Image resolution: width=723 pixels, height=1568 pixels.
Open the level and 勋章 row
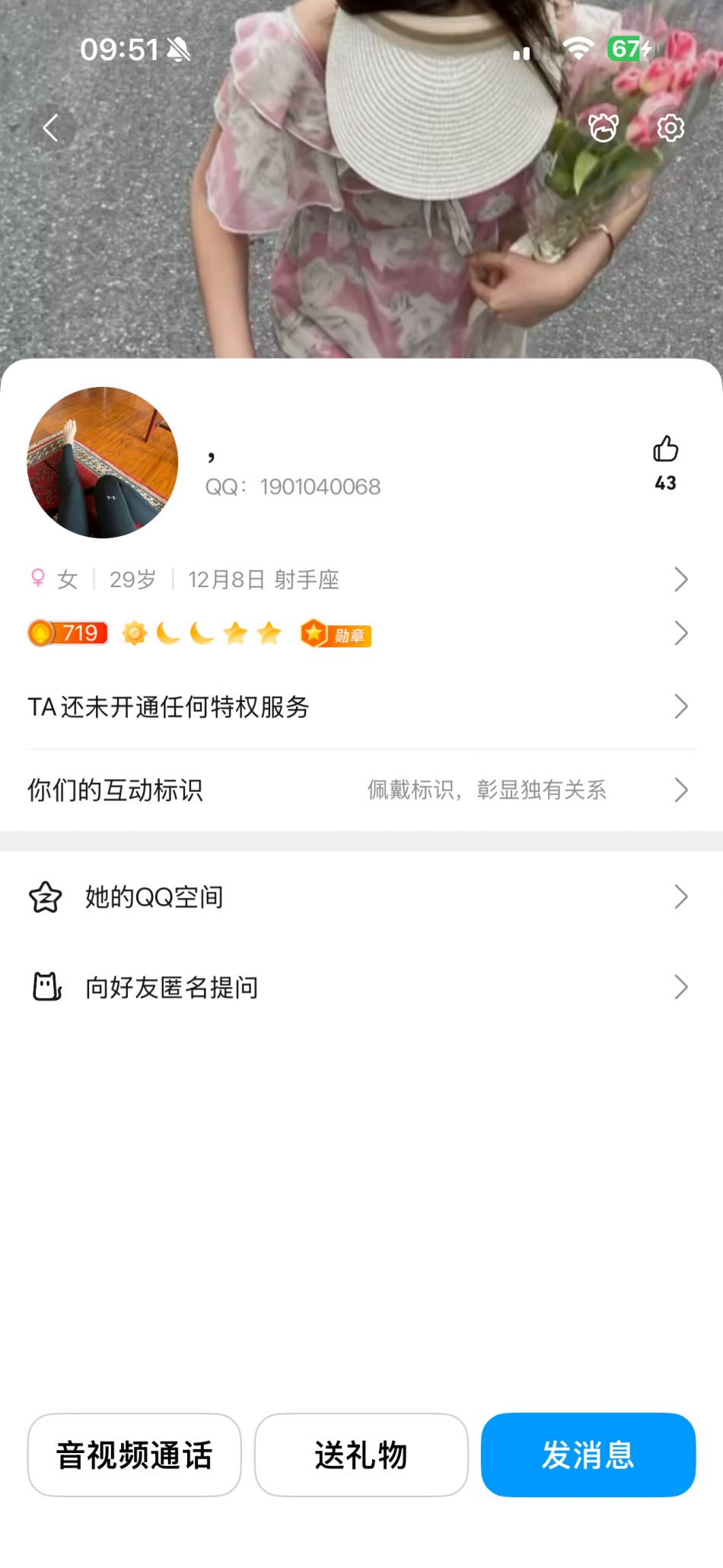point(358,634)
